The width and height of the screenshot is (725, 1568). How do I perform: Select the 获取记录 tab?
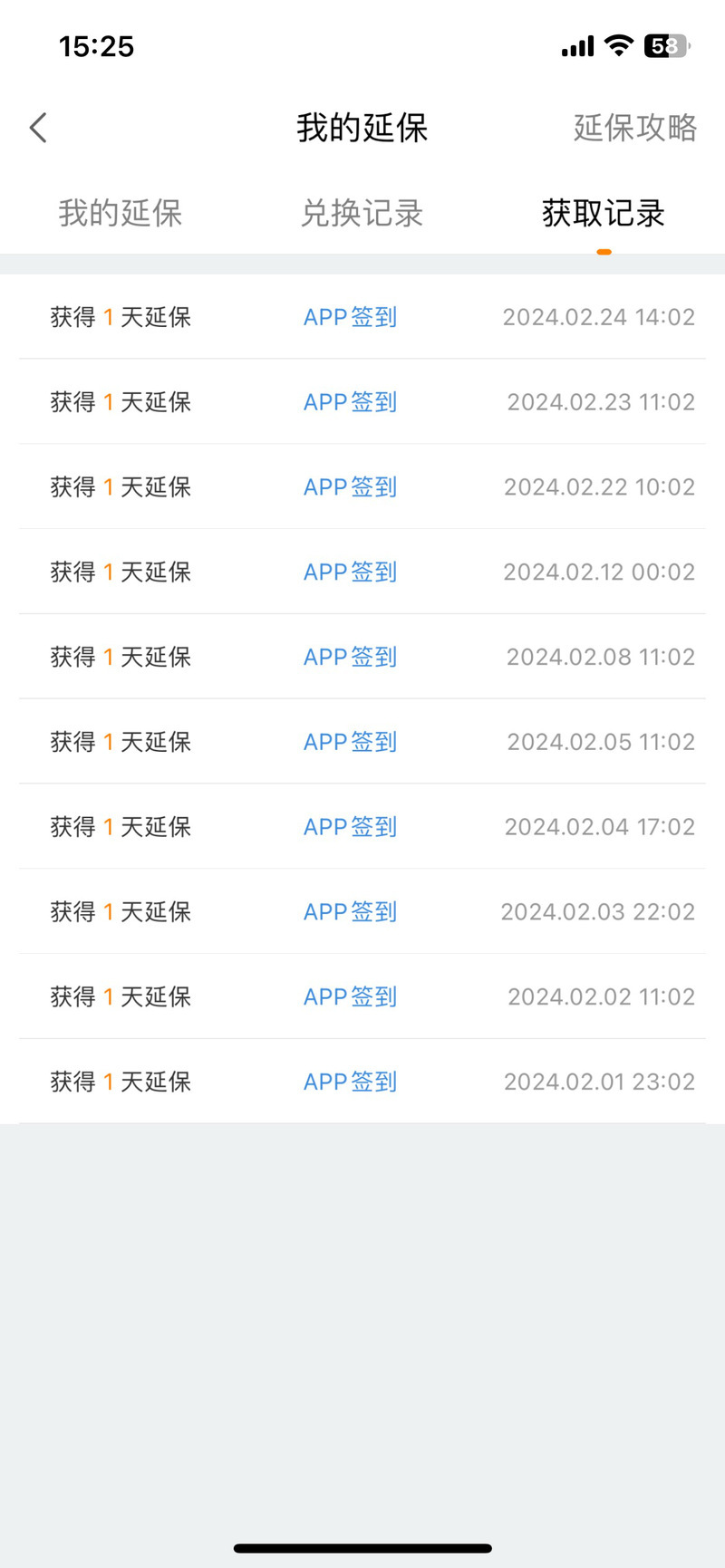click(604, 214)
